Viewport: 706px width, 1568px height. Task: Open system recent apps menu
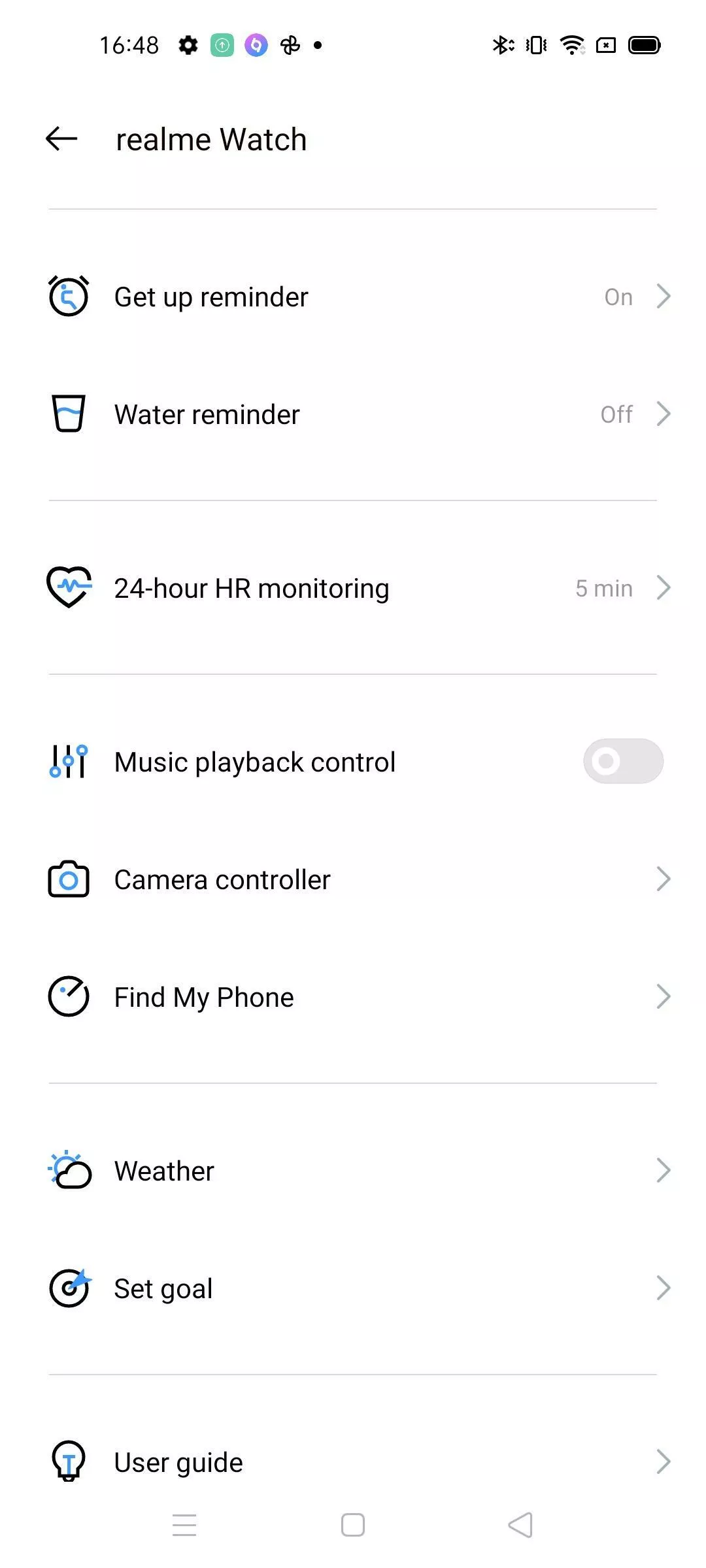[x=184, y=1526]
